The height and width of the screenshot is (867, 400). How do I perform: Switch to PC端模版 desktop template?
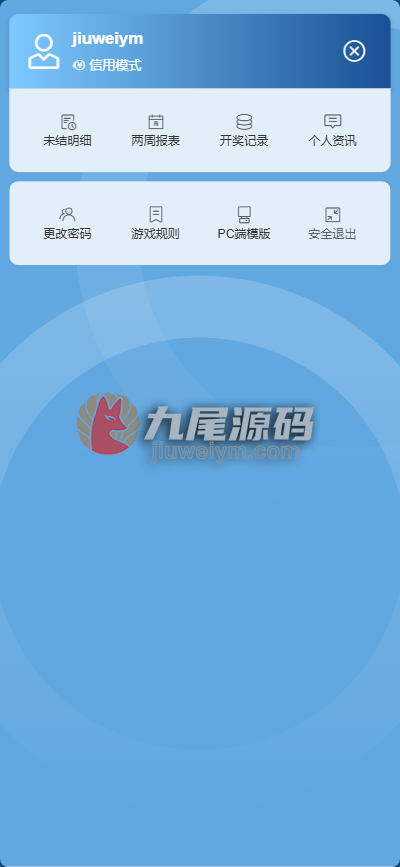click(244, 223)
